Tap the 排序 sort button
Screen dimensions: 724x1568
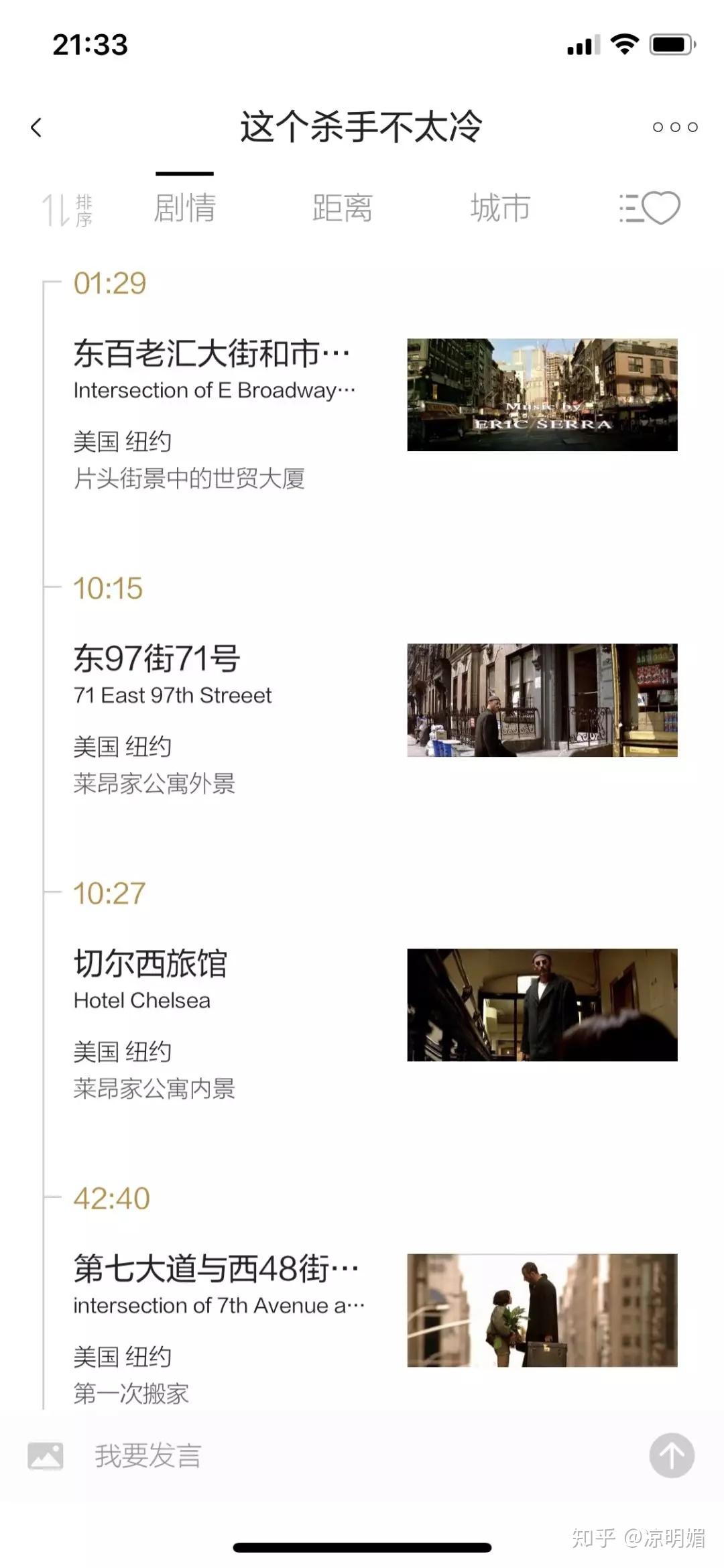(67, 210)
